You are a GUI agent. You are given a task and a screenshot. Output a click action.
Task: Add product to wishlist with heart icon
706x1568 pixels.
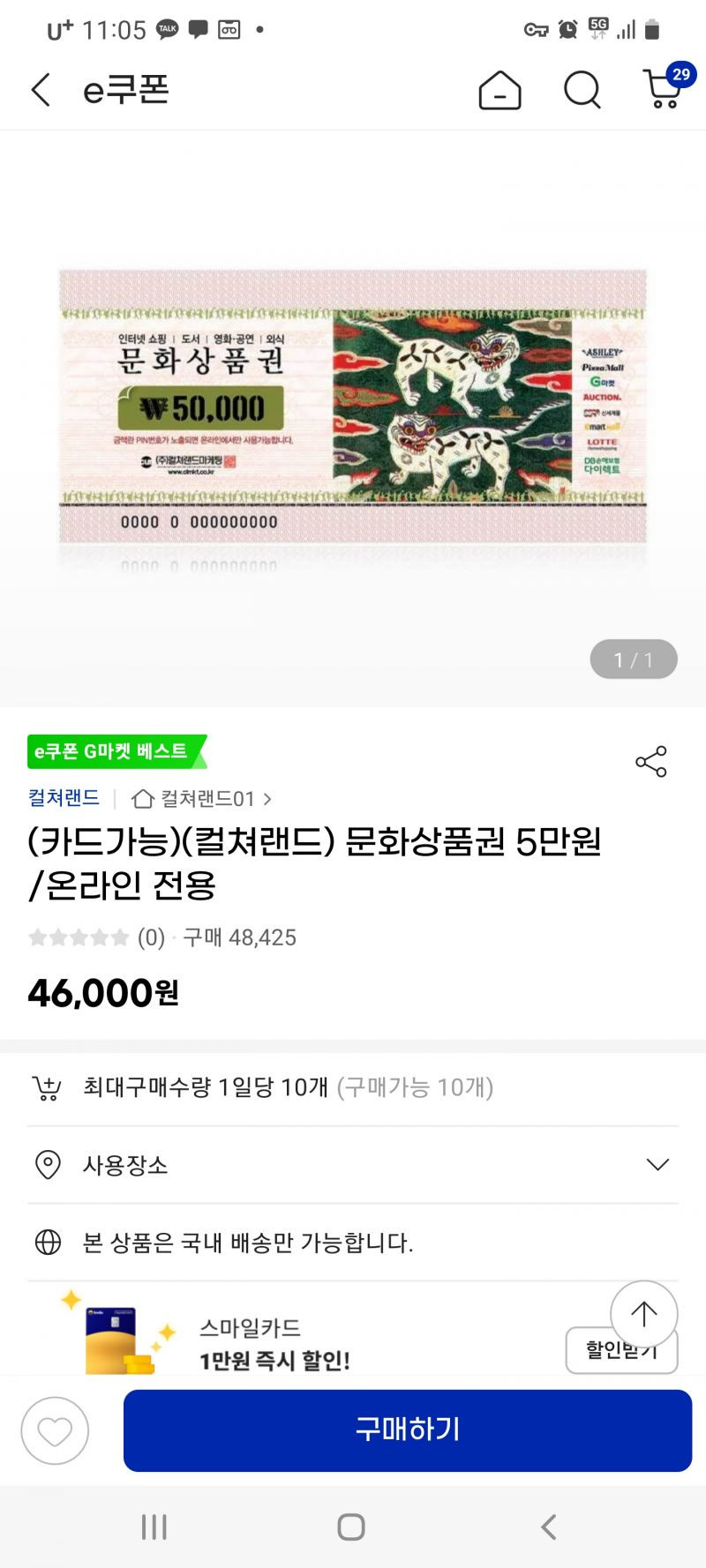click(55, 1430)
